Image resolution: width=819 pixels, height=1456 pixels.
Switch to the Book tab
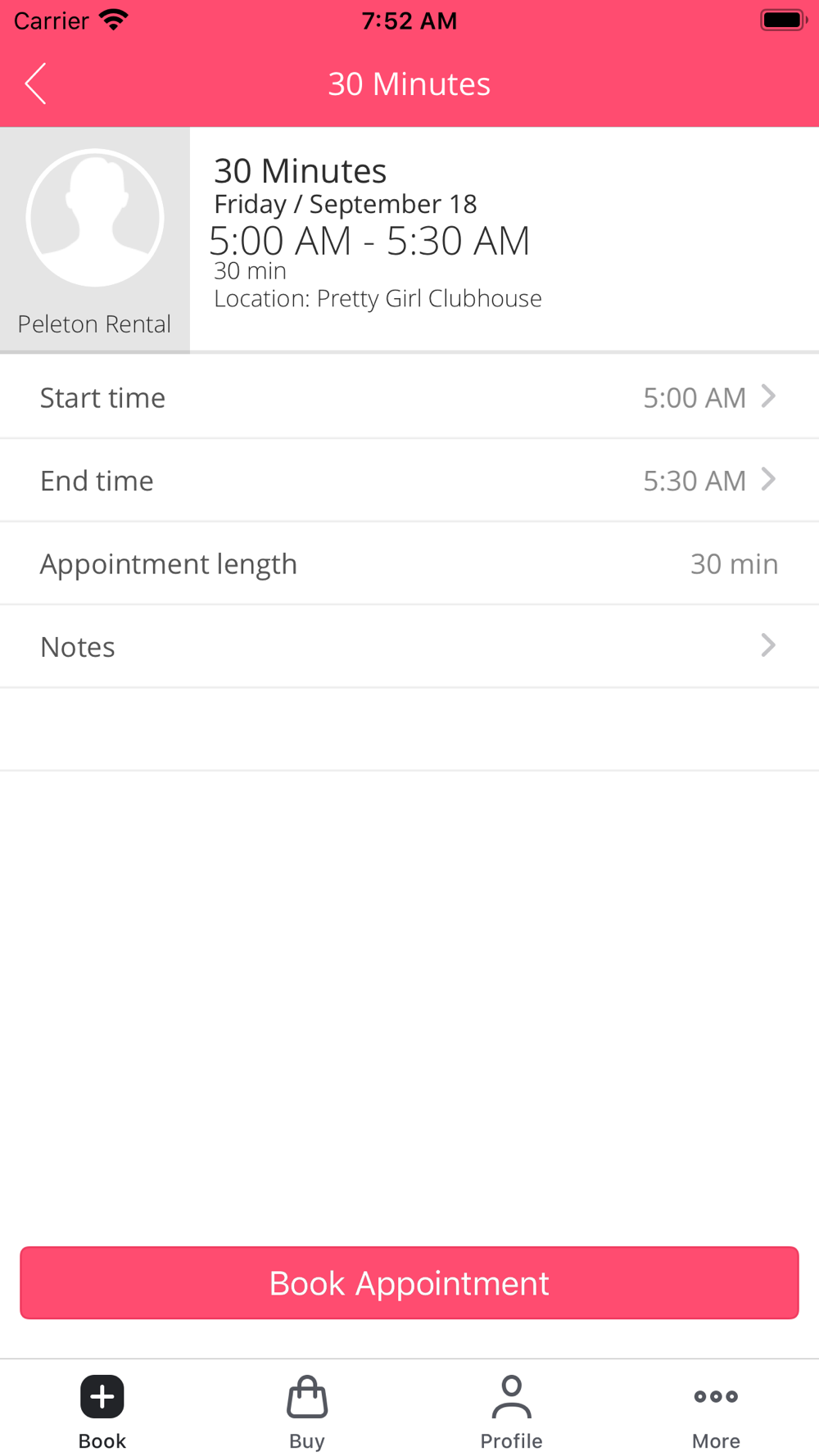[102, 1411]
